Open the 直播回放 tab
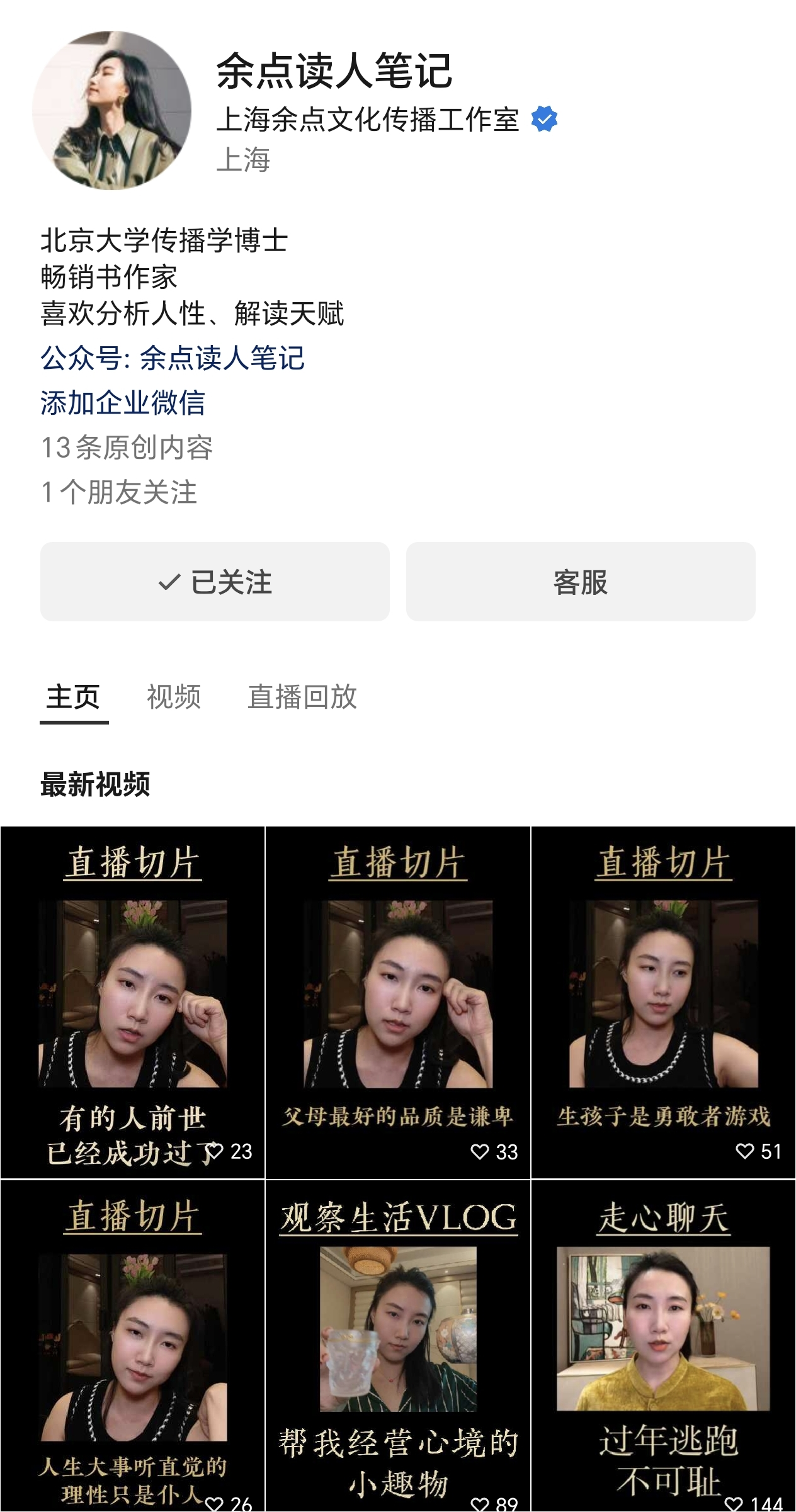Viewport: 796px width, 1512px height. point(302,697)
